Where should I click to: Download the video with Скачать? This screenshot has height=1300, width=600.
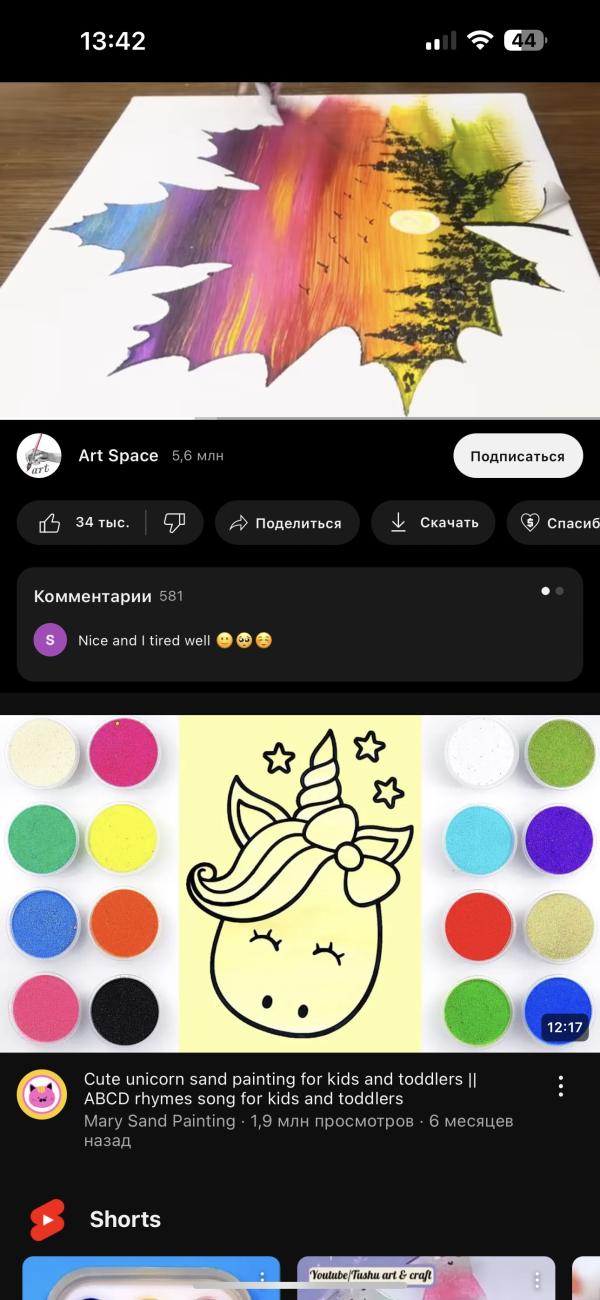click(433, 522)
